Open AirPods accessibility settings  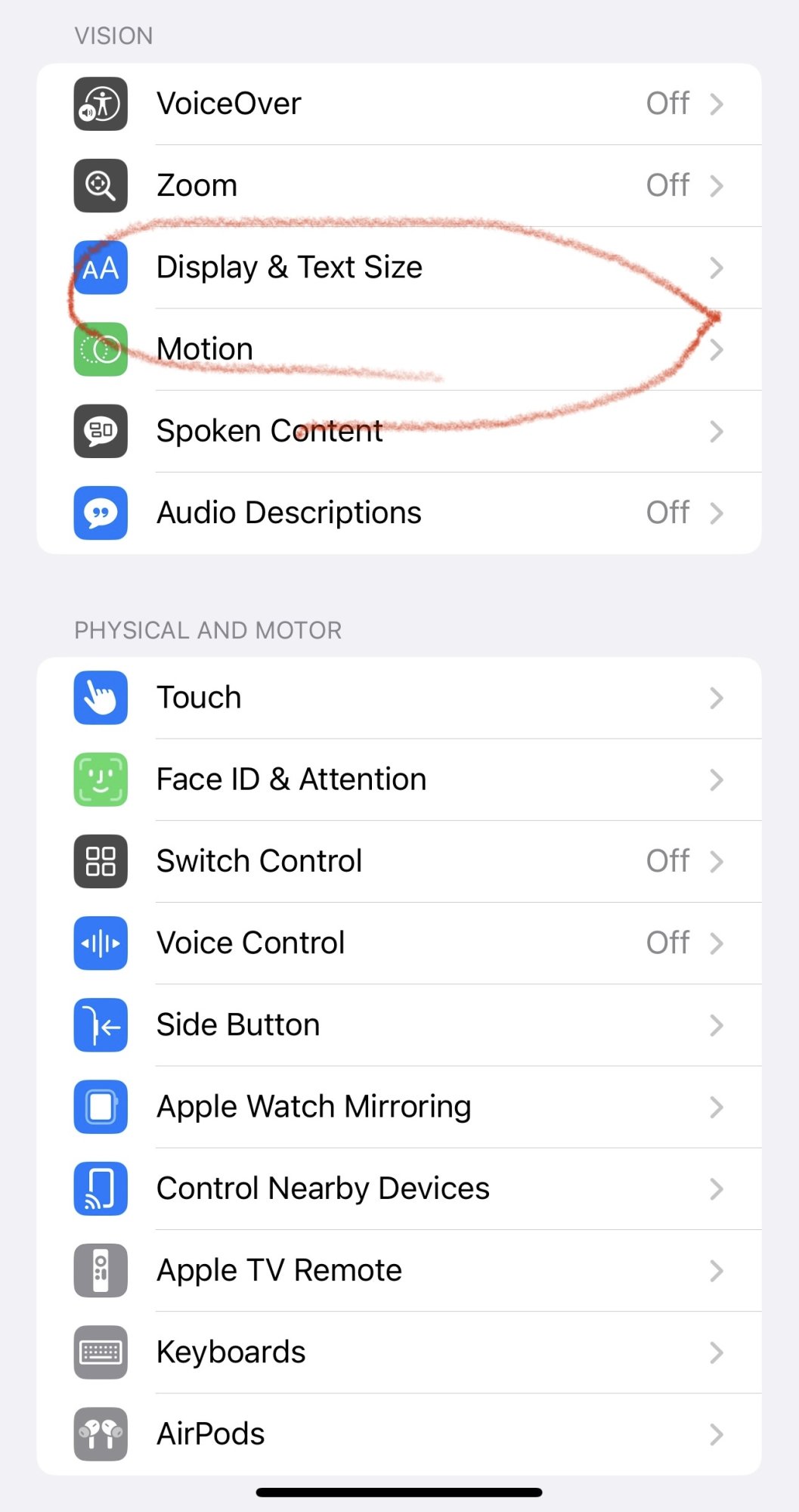pos(398,1433)
